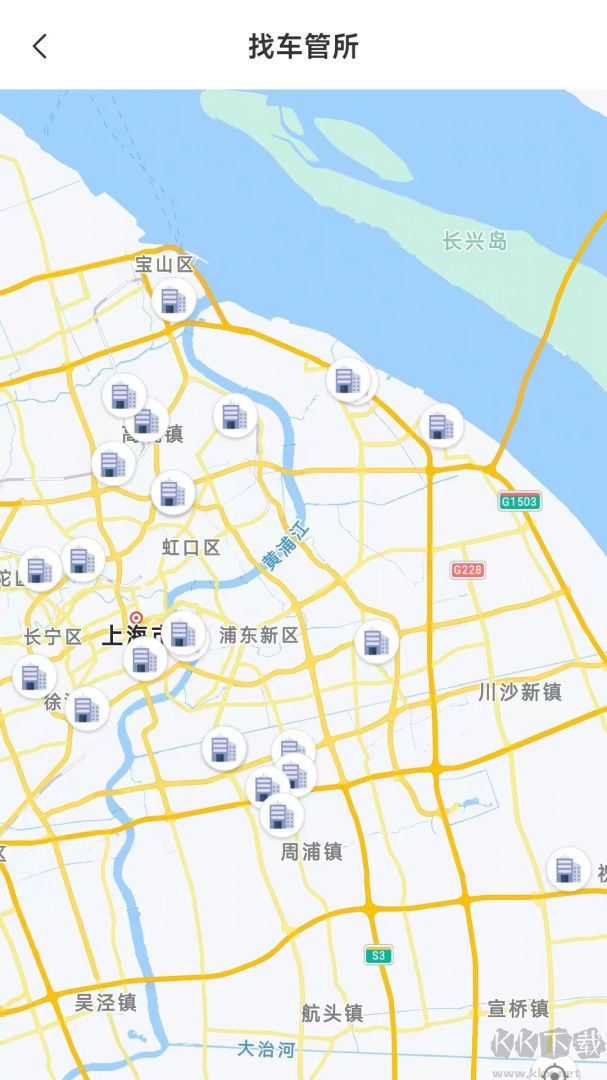607x1080 pixels.
Task: Tap the office marker right above 周浦镇
Action: click(x=282, y=815)
